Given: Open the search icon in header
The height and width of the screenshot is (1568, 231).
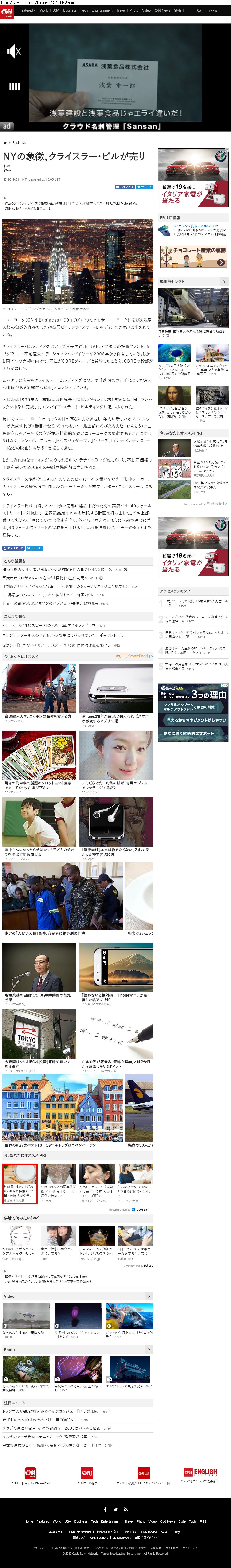Looking at the screenshot, I should (x=199, y=10).
